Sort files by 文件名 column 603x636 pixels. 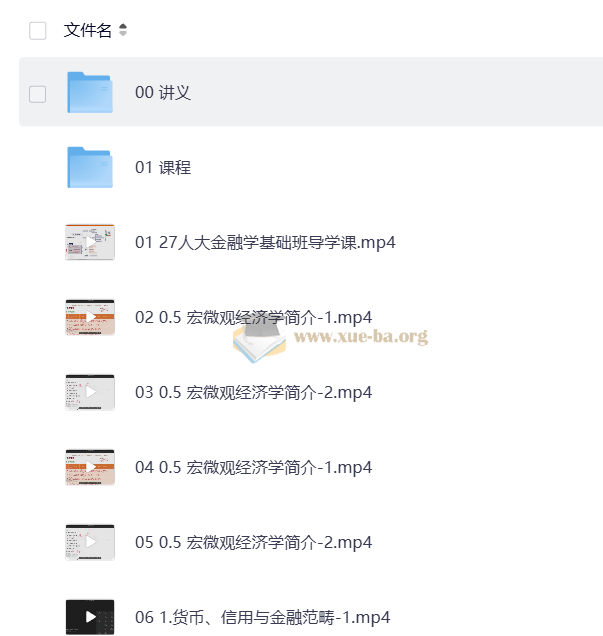pos(123,30)
